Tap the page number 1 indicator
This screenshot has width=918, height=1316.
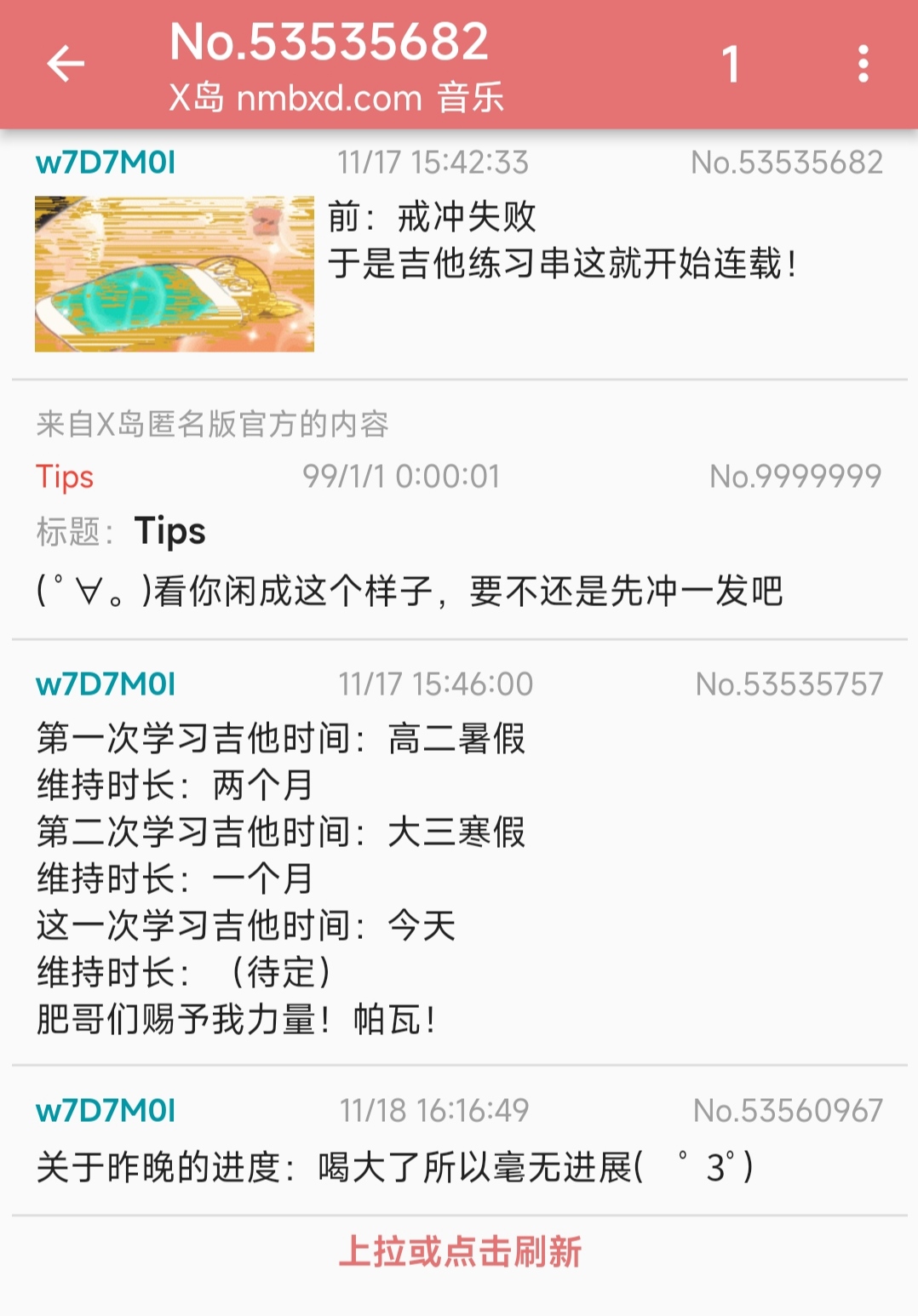pos(730,64)
